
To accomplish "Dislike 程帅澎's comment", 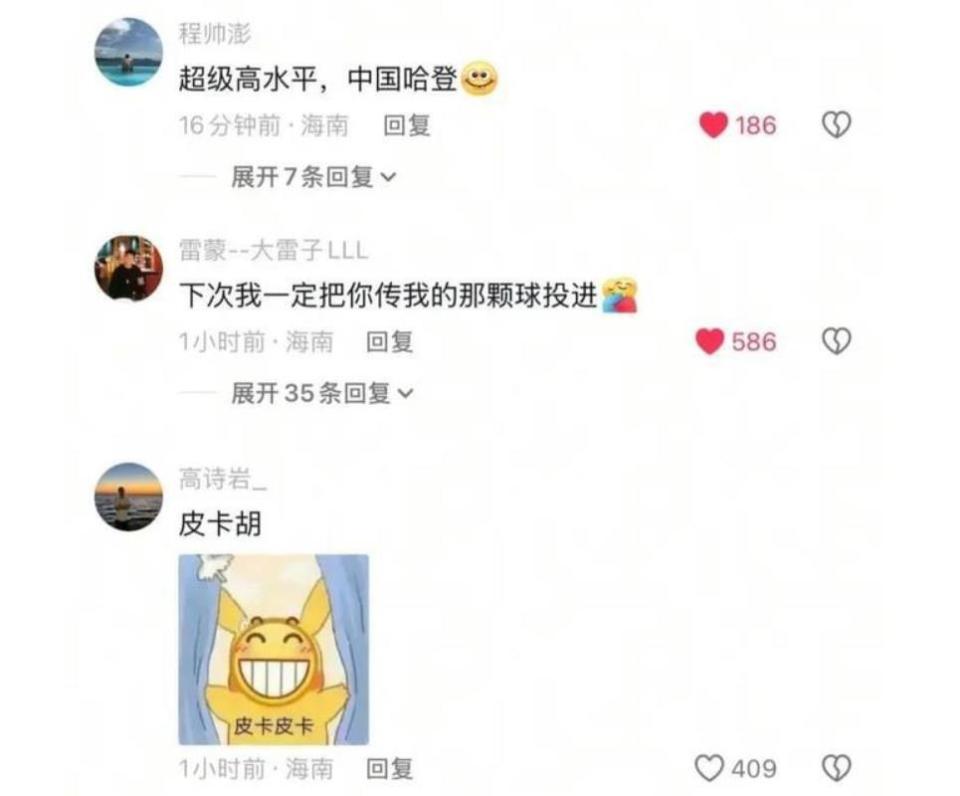I will [x=836, y=125].
